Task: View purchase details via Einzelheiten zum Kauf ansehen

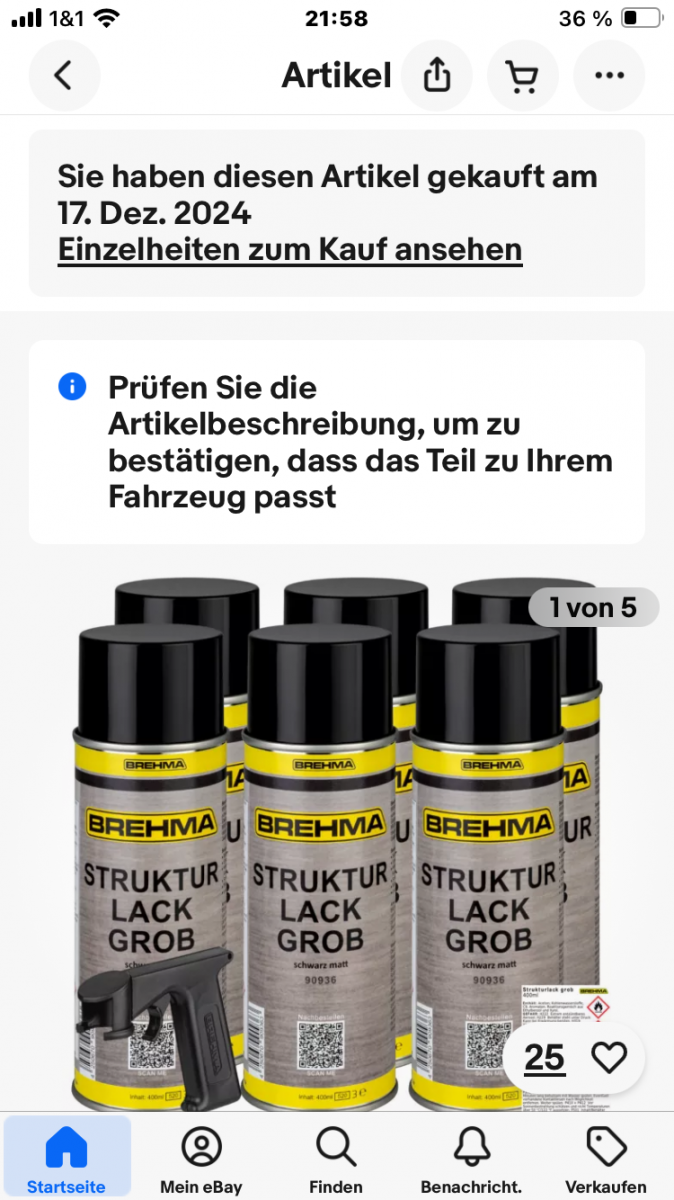Action: (290, 249)
